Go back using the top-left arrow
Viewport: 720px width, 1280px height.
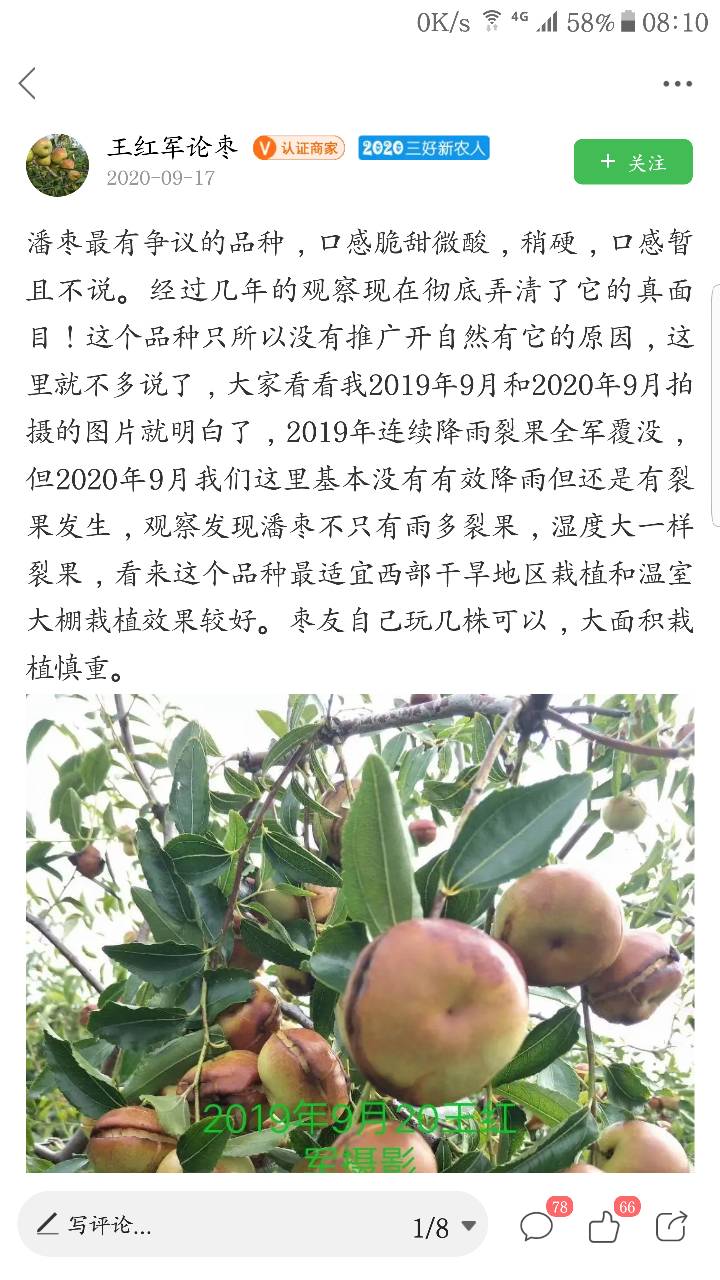[27, 84]
